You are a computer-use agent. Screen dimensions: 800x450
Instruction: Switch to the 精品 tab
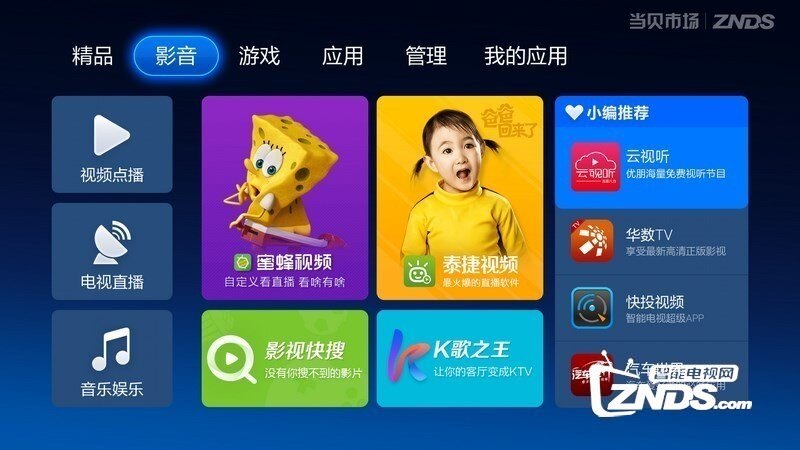[x=92, y=56]
